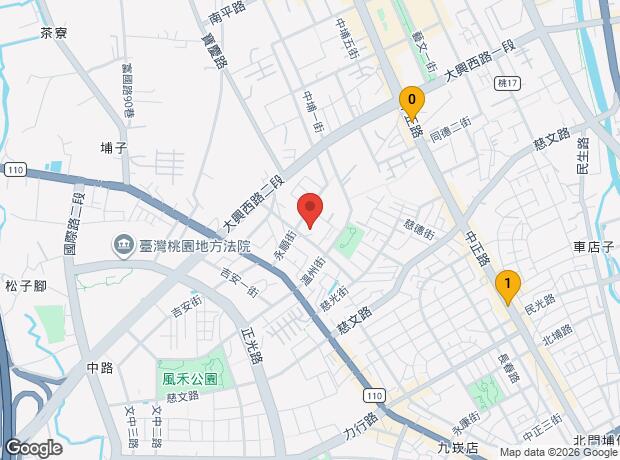Screen dimensions: 620x460
Task: Tap the yellow marker labeled 0
Action: (411, 100)
